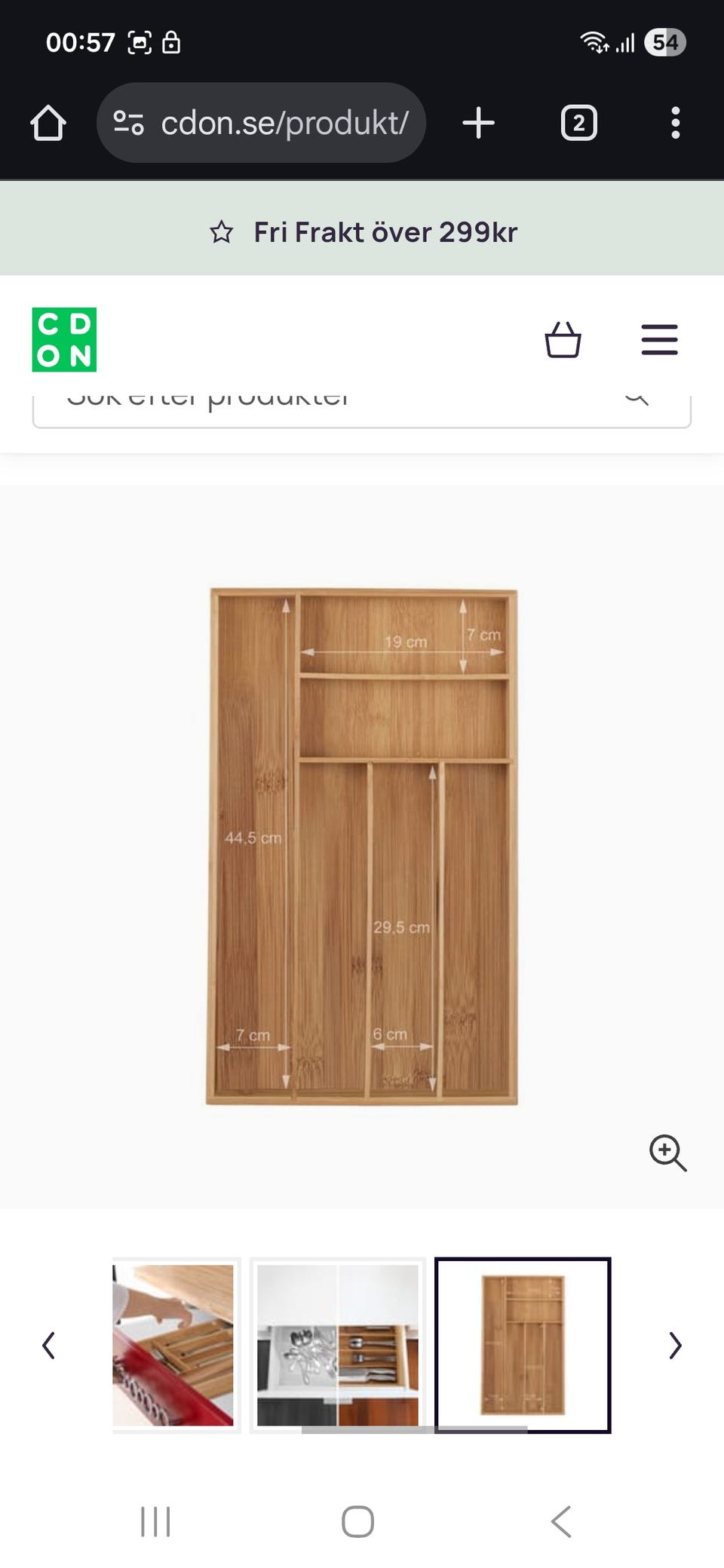Open the browser overflow menu
This screenshot has height=1568, width=724.
pyautogui.click(x=675, y=123)
